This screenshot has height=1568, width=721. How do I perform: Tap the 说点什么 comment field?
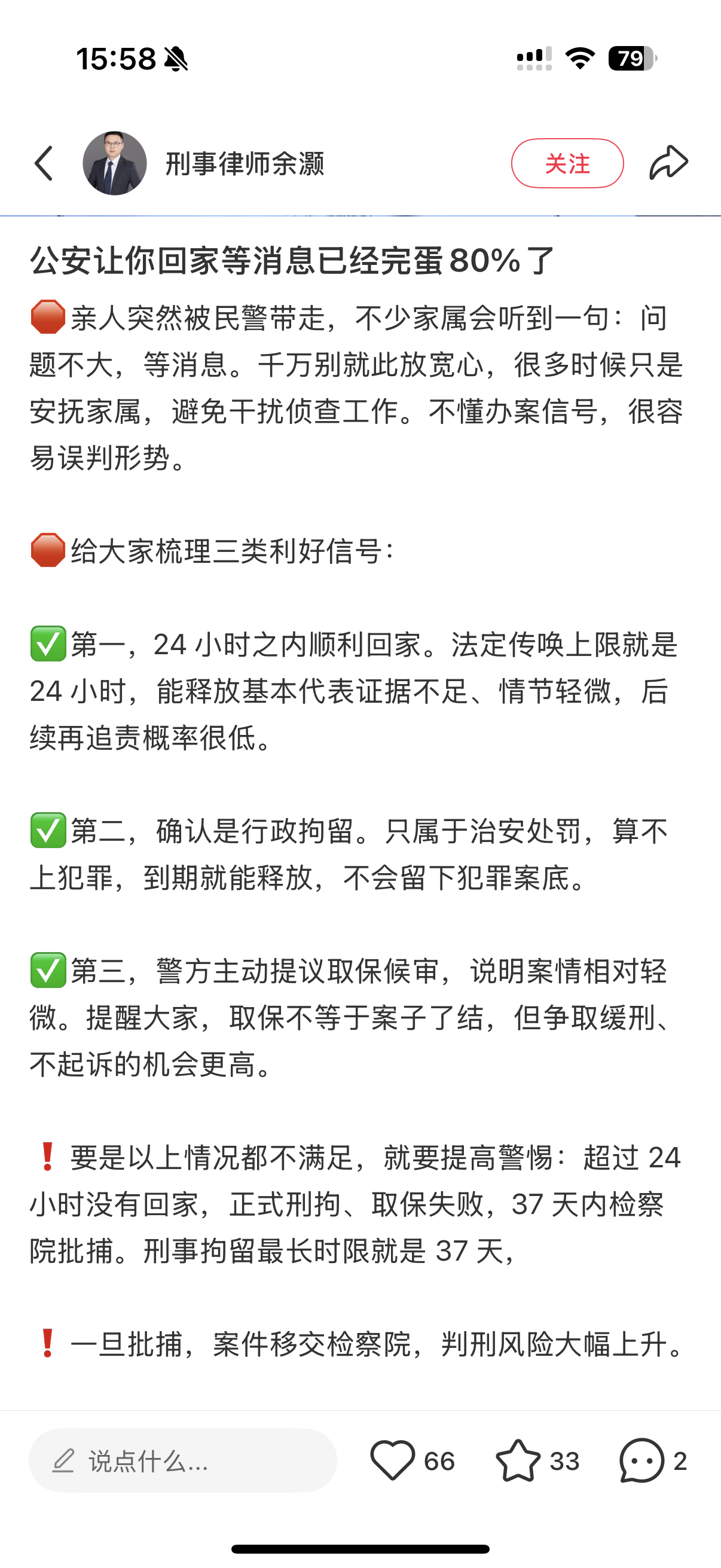182,1460
